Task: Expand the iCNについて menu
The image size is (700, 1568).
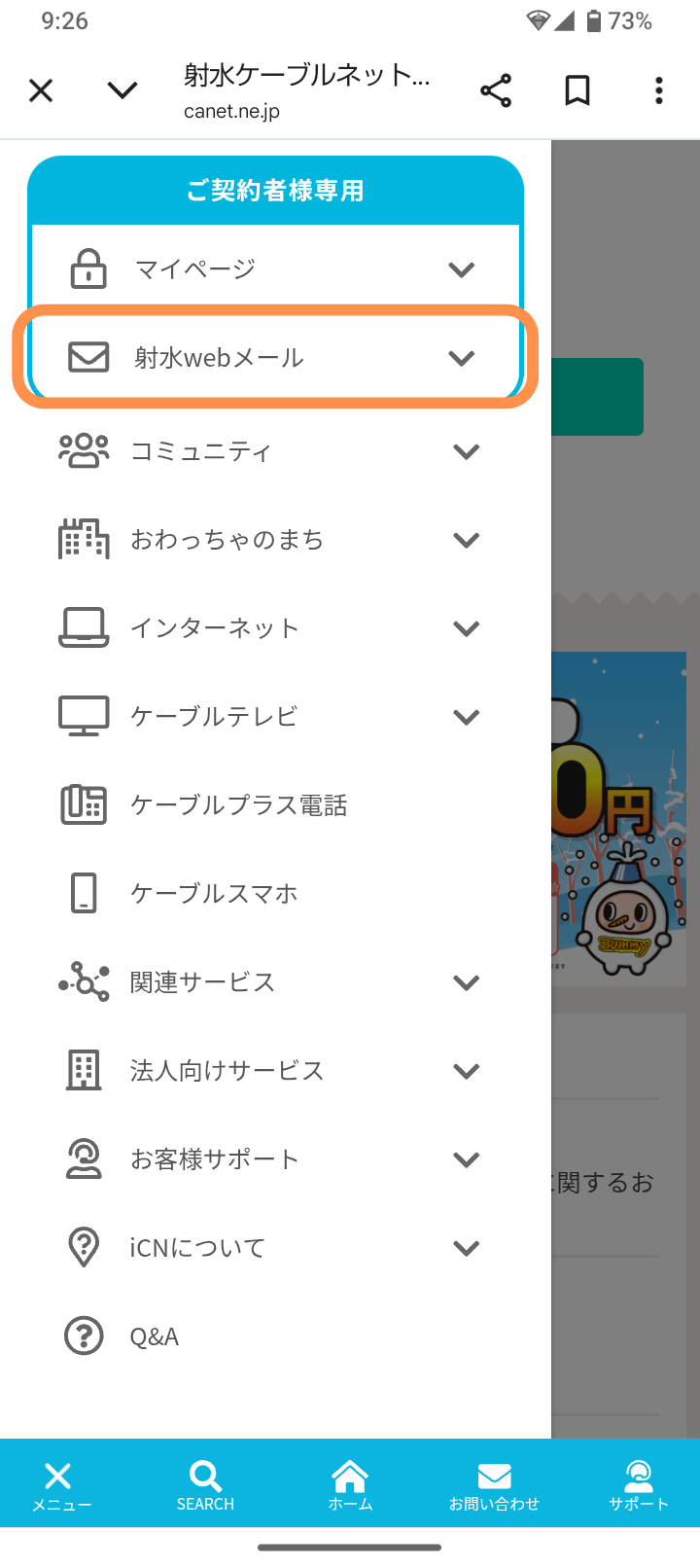Action: 466,1248
